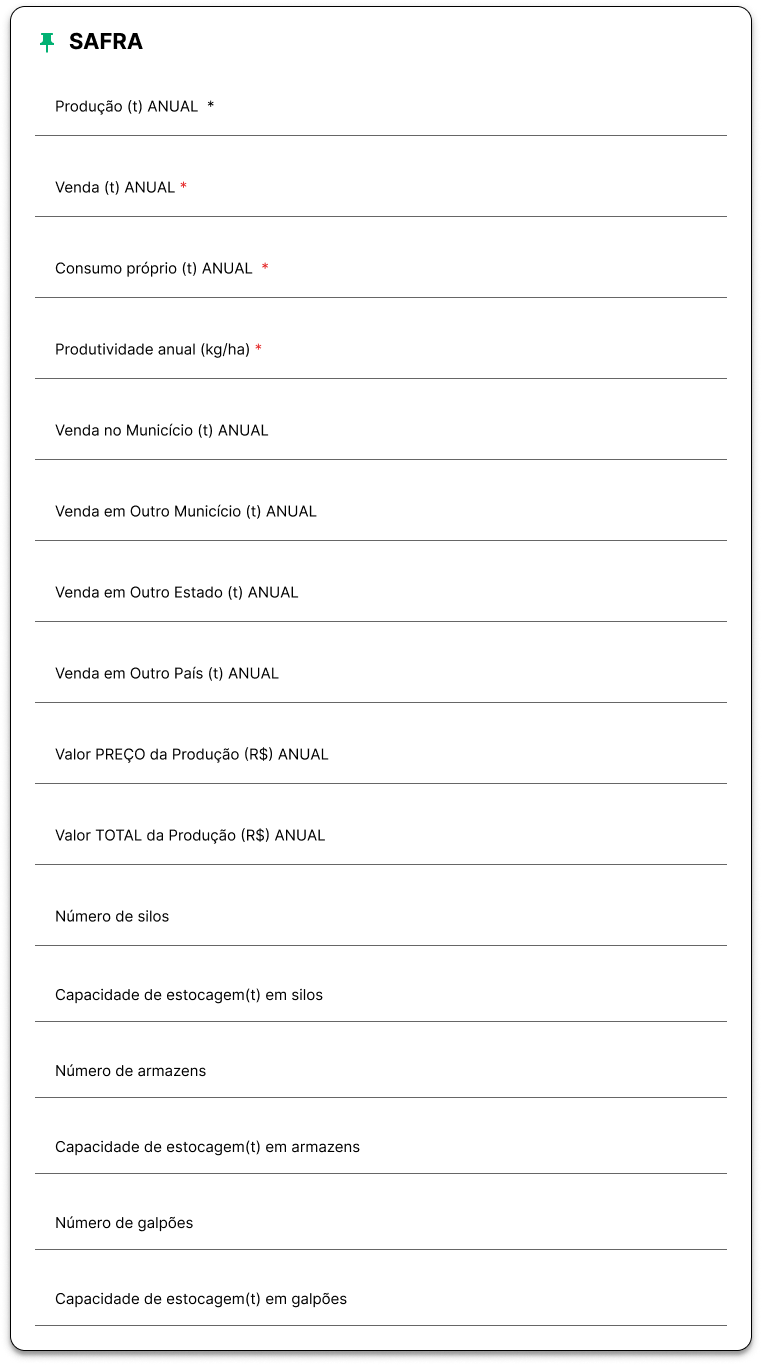Focus Valor TOTAL da Produção field
The image size is (762, 1365).
click(381, 835)
